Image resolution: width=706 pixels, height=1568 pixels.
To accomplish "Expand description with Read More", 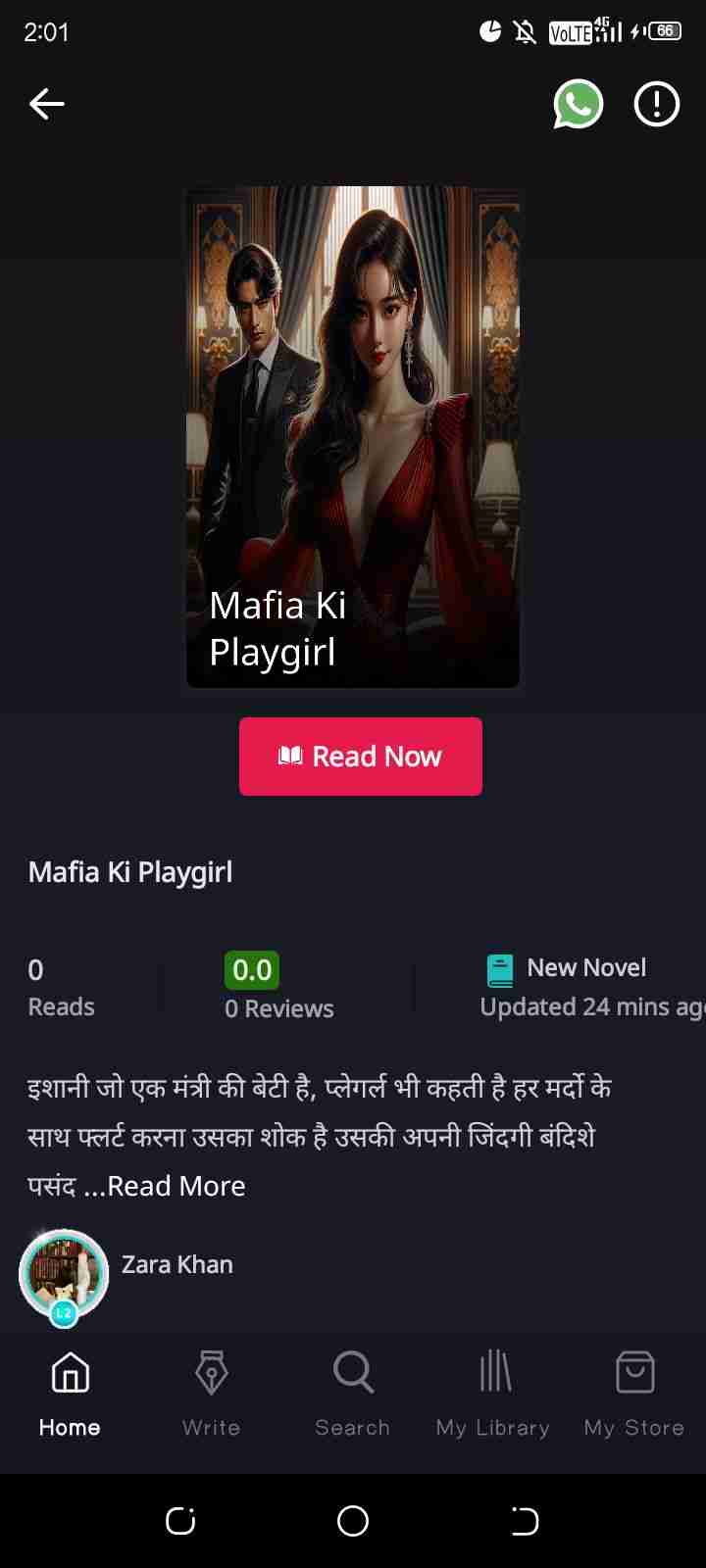I will [x=176, y=1186].
